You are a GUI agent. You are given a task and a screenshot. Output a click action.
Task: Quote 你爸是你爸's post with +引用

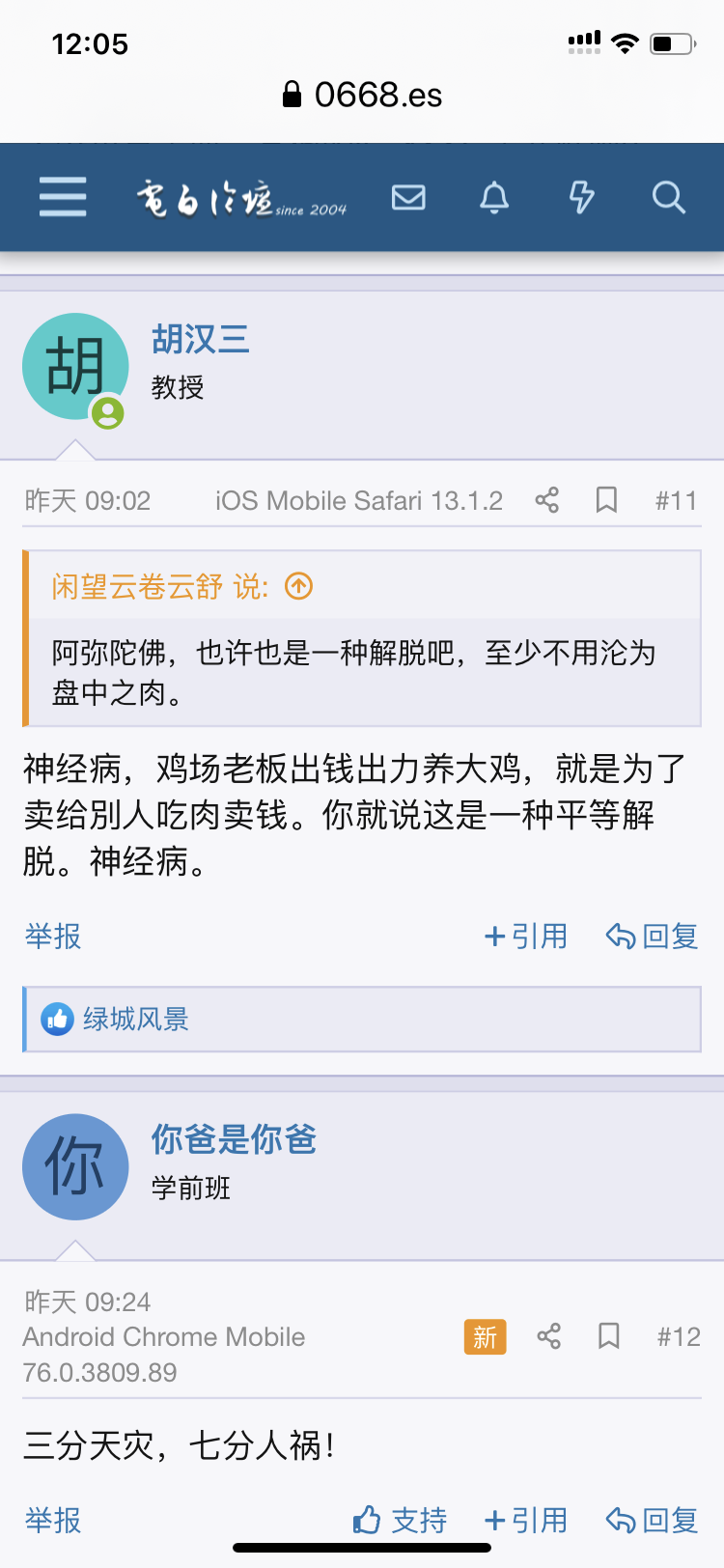(526, 1521)
